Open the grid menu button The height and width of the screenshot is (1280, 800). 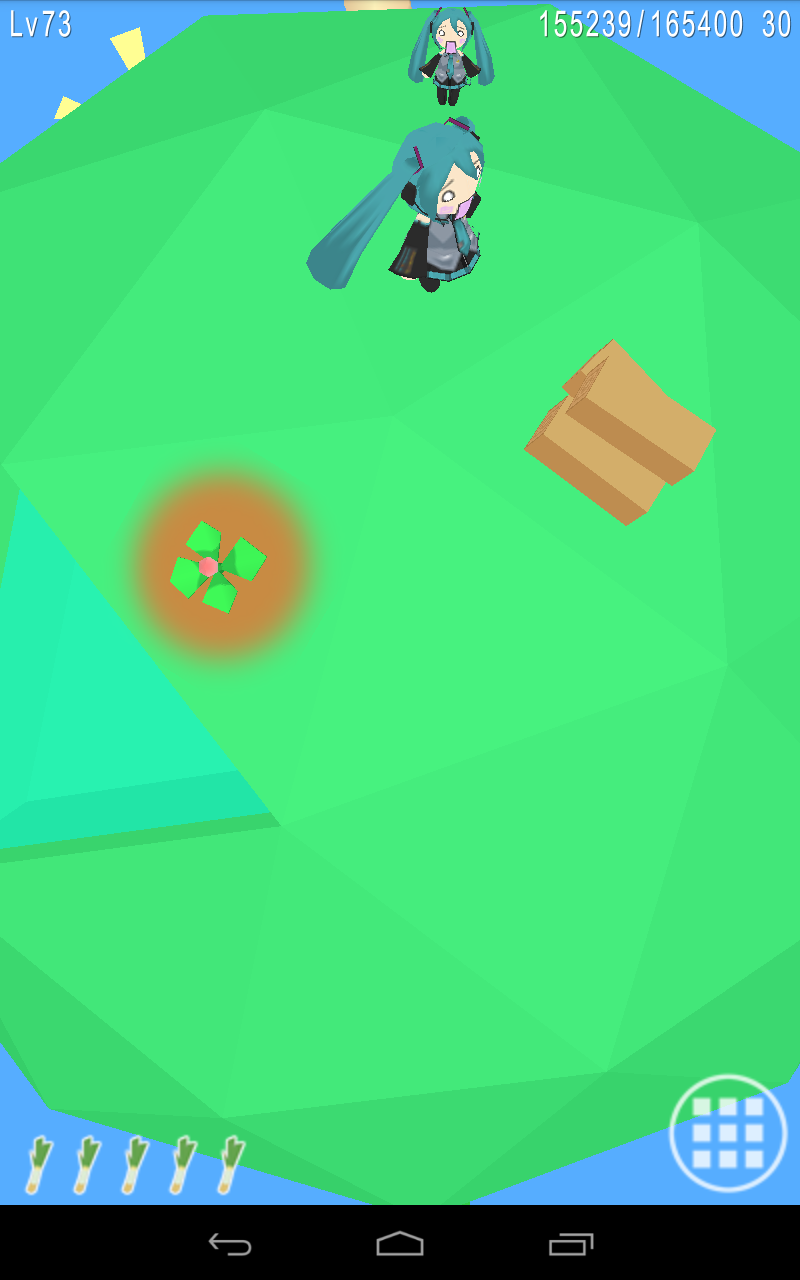728,1133
